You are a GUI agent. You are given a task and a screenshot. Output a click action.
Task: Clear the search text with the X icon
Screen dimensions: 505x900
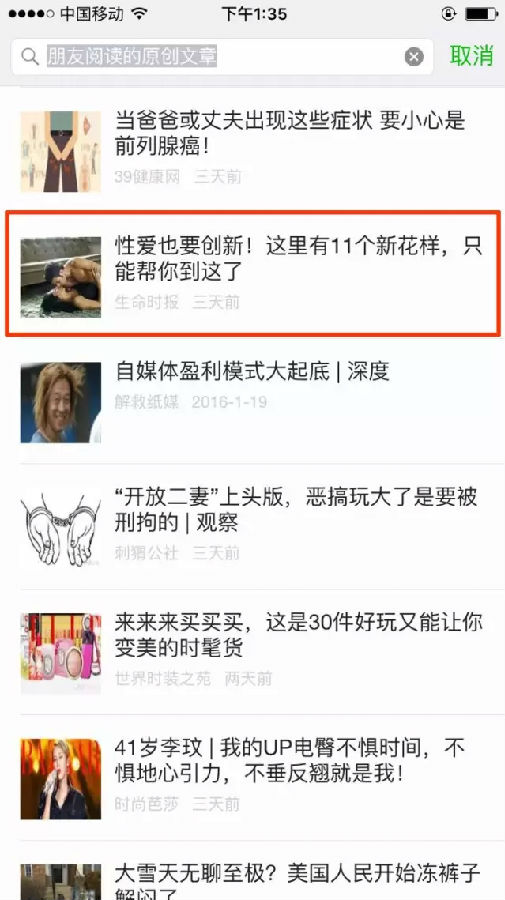tap(414, 56)
